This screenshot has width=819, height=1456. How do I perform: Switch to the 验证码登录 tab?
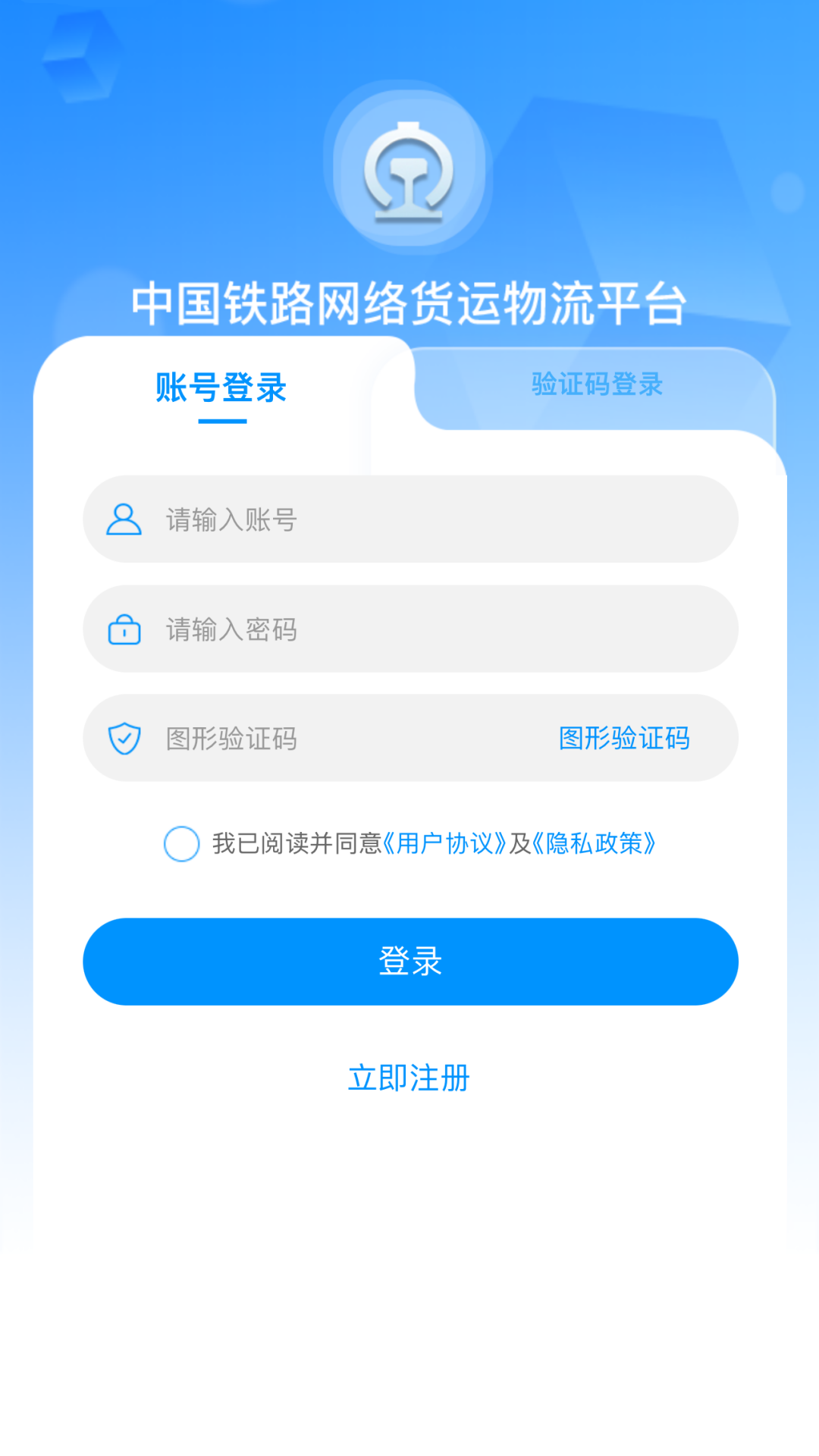597,384
